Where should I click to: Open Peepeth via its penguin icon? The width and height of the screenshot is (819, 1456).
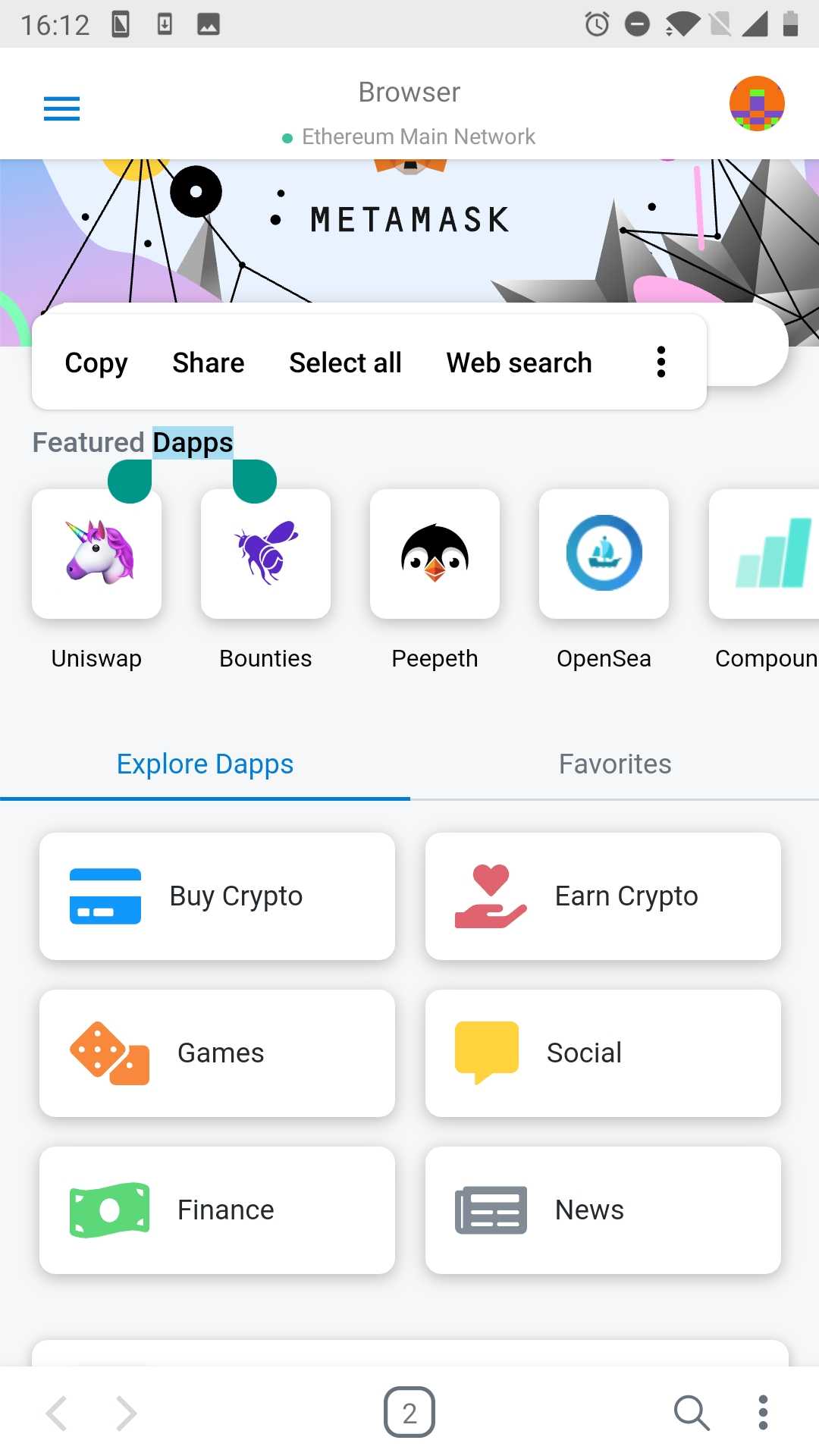click(435, 554)
